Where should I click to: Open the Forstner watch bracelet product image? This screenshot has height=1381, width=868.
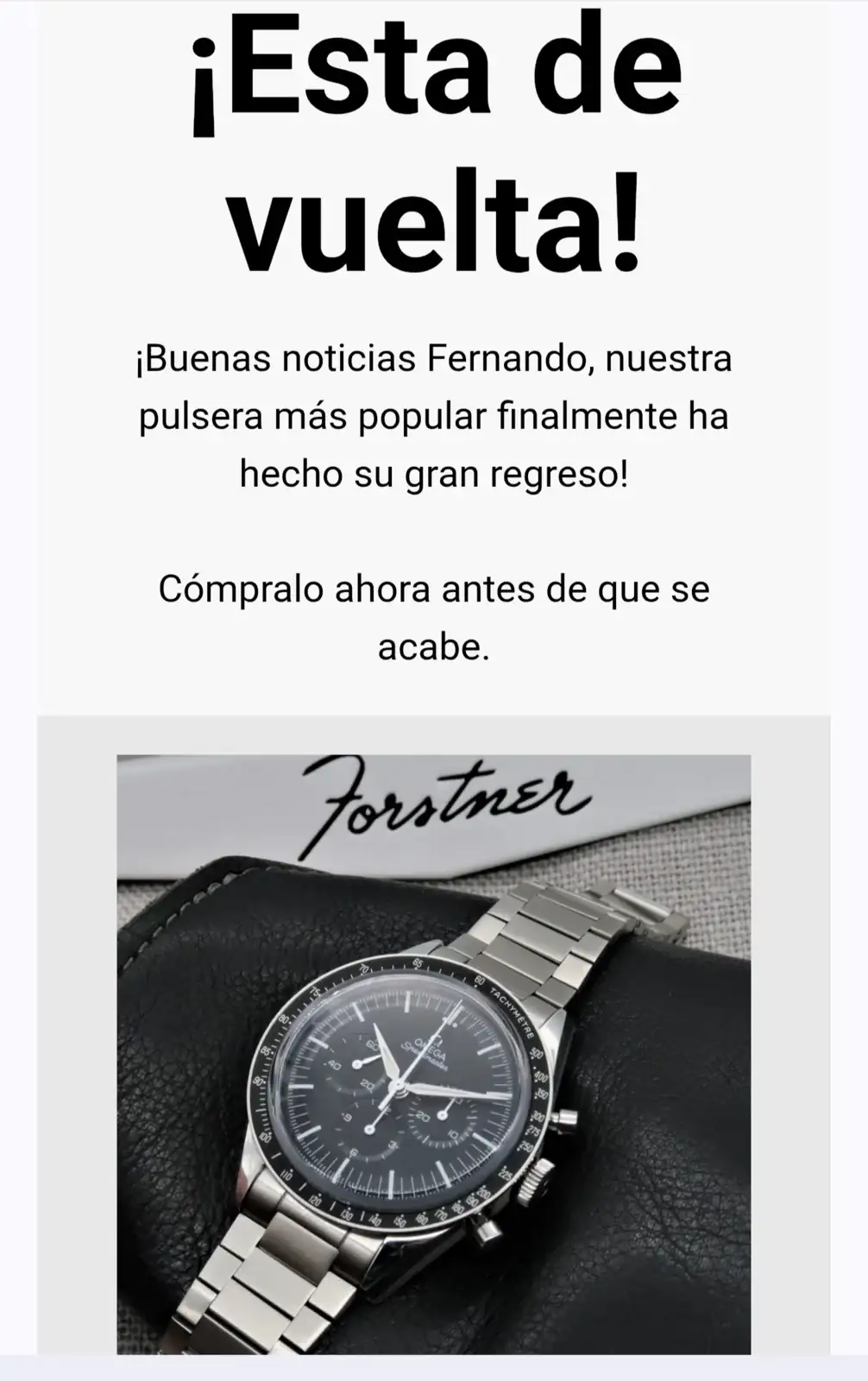pos(433,1053)
